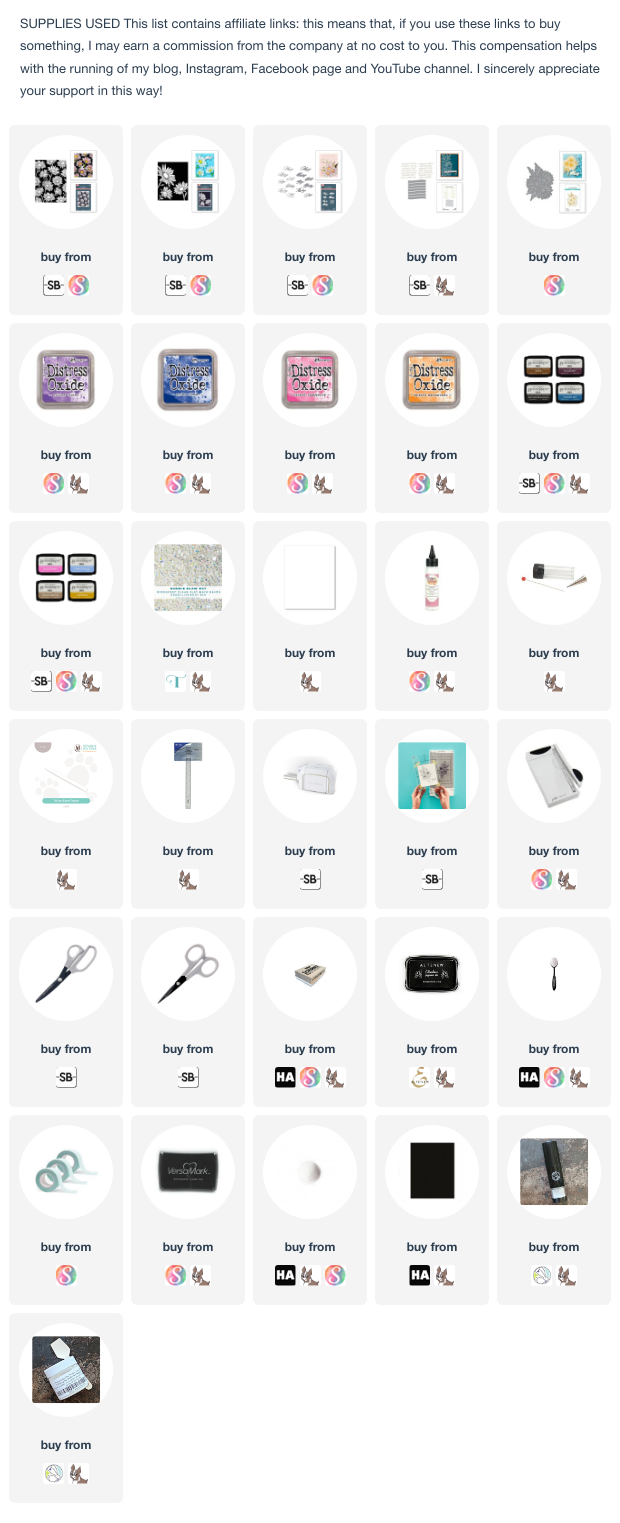
Task: Buy the paper trimmer from Scrapbook.com
Action: (x=543, y=880)
